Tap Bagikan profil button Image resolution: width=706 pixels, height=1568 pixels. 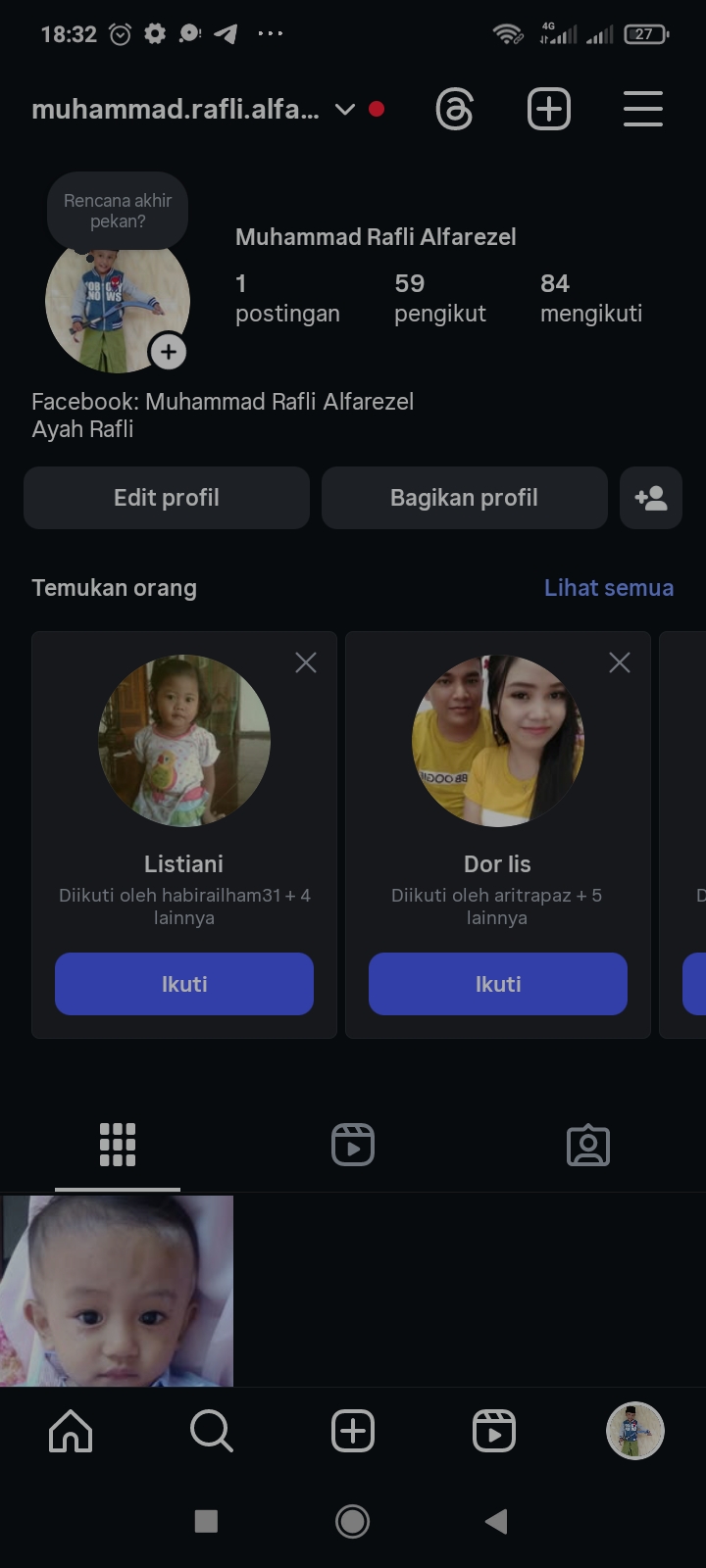[464, 498]
